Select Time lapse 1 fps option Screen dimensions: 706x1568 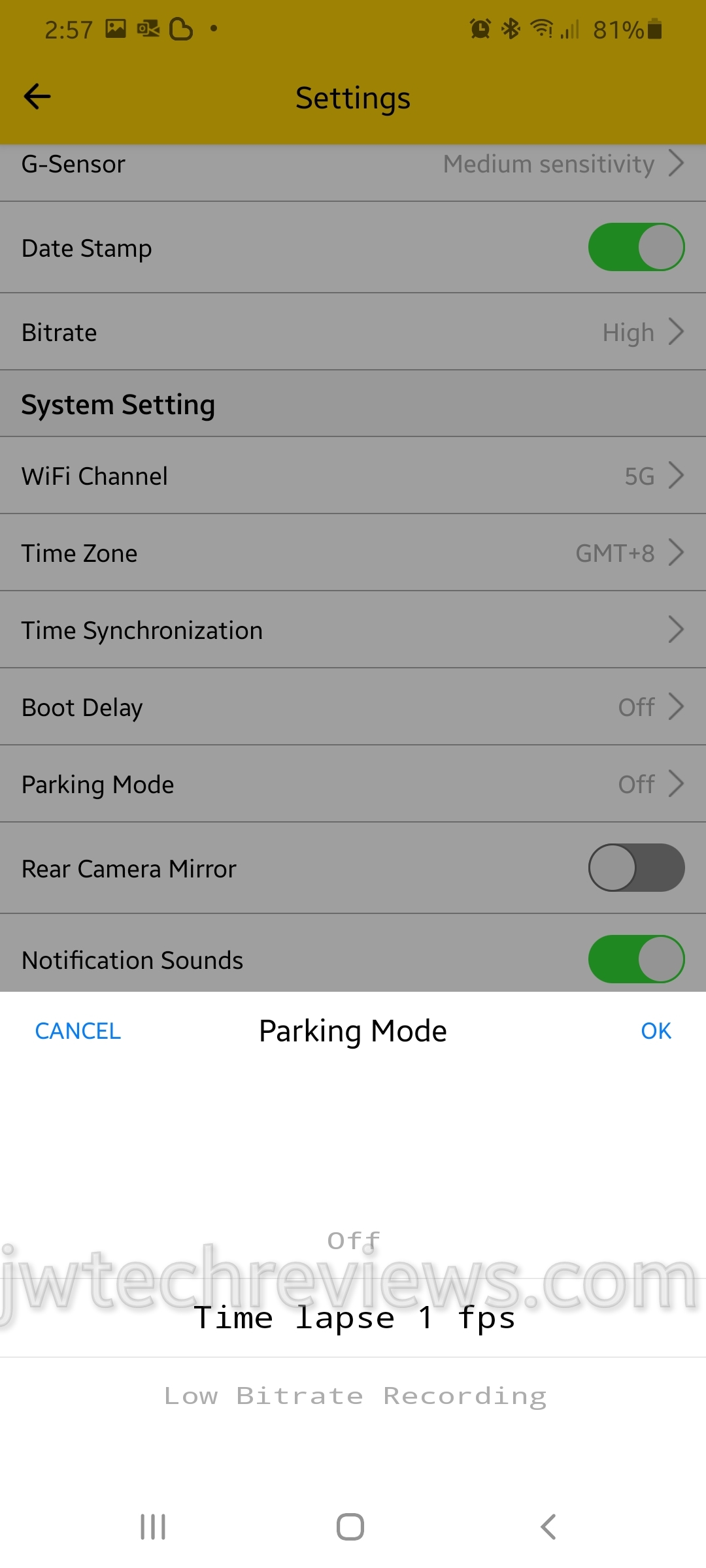click(x=354, y=1318)
